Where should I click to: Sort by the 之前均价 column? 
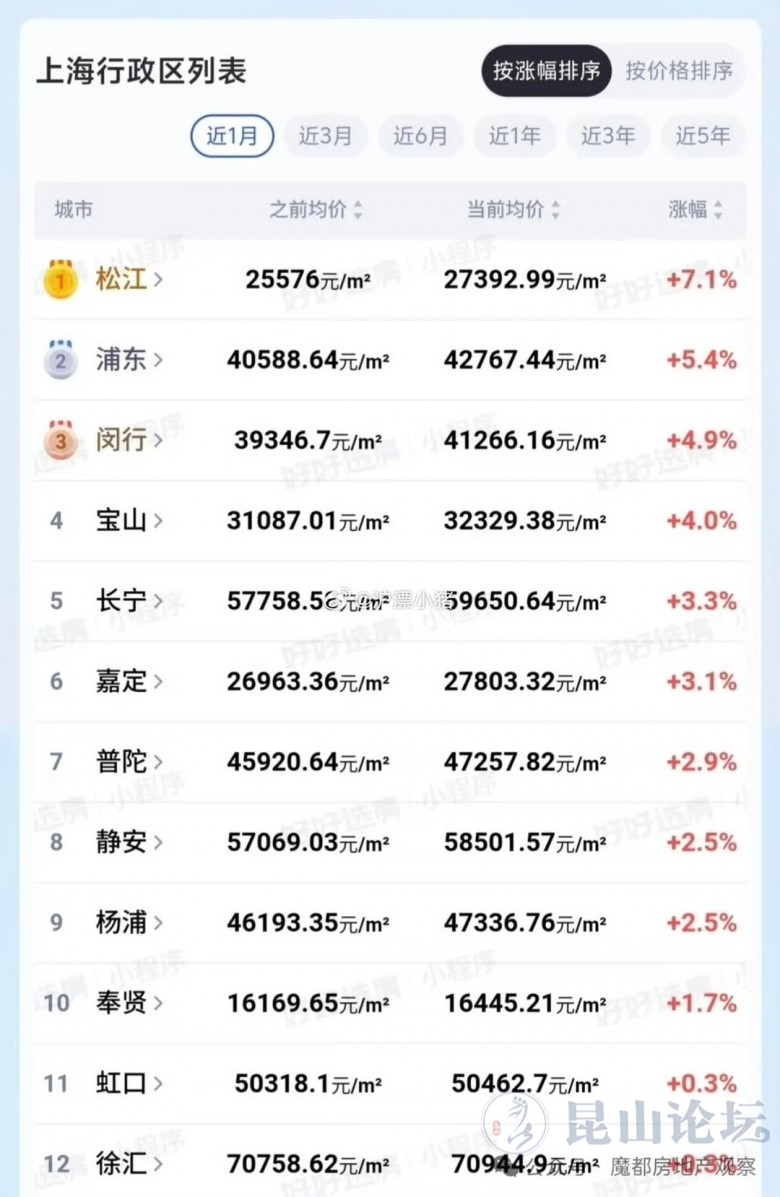(316, 210)
